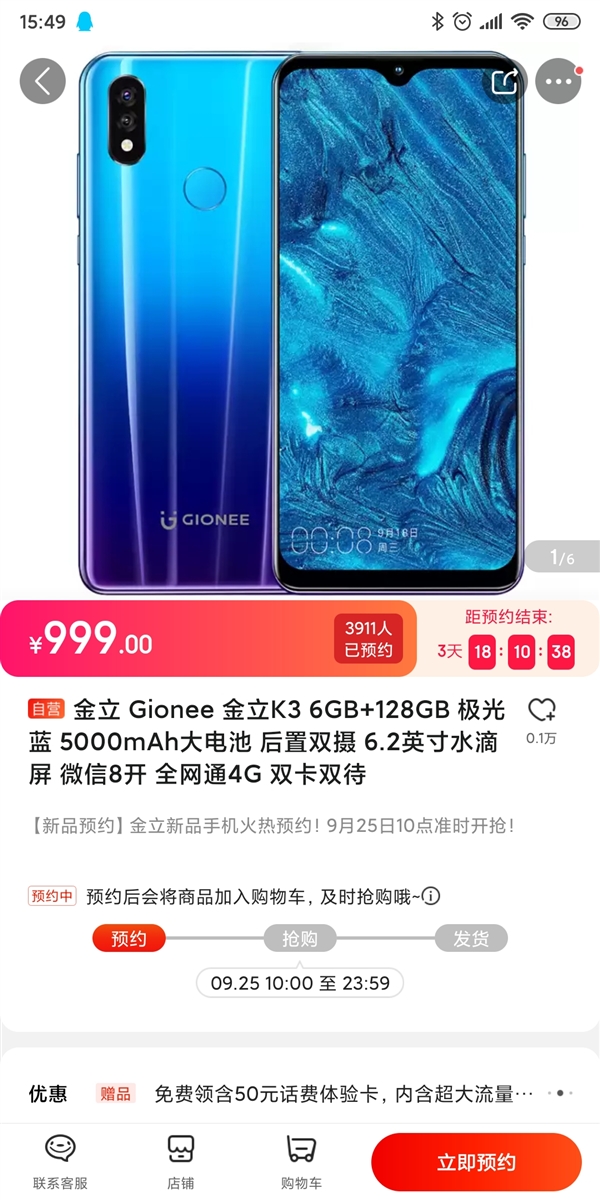This screenshot has height=1200, width=600.
Task: Share this Gionee K3 product
Action: (505, 82)
